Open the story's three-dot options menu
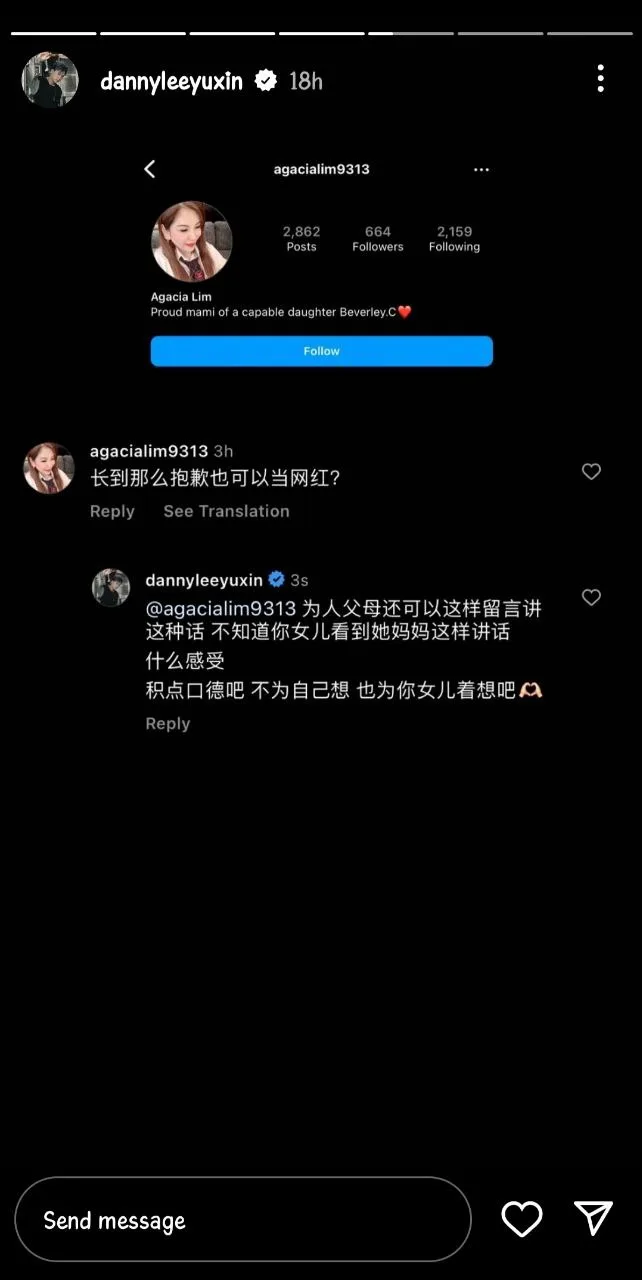 click(600, 79)
